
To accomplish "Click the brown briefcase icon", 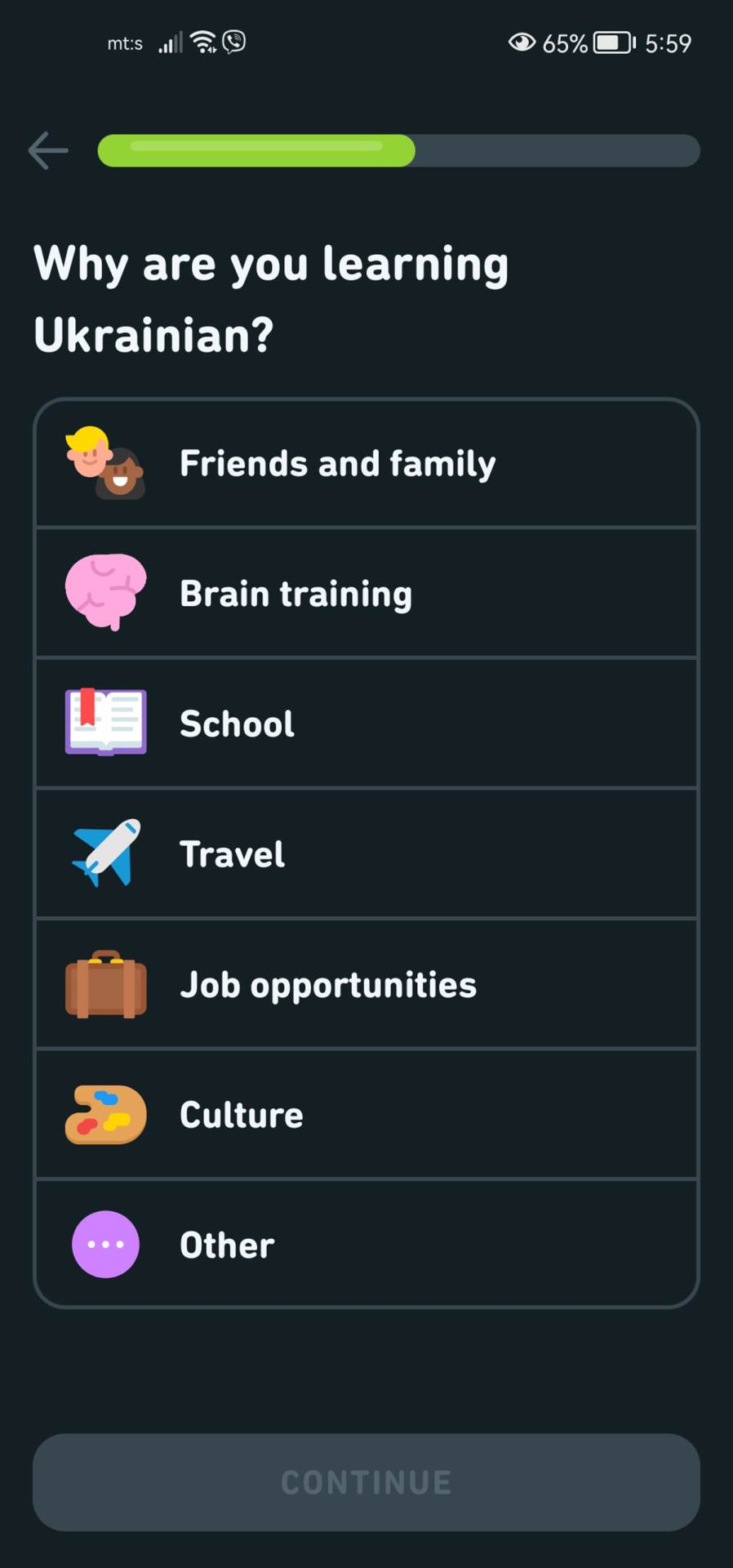I will point(104,983).
